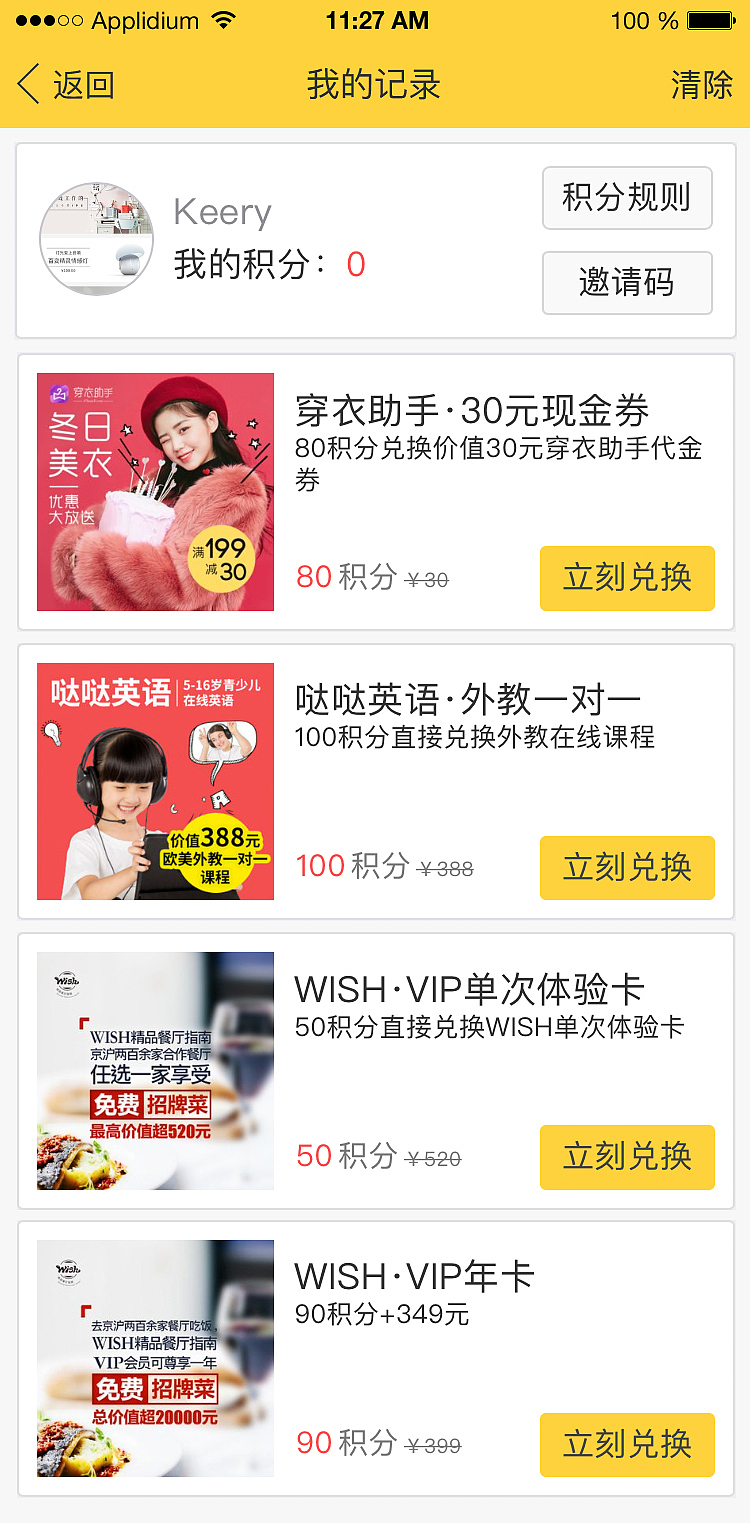Redeem the WISH VIP单次体验卡
750x1523 pixels.
(x=627, y=1156)
